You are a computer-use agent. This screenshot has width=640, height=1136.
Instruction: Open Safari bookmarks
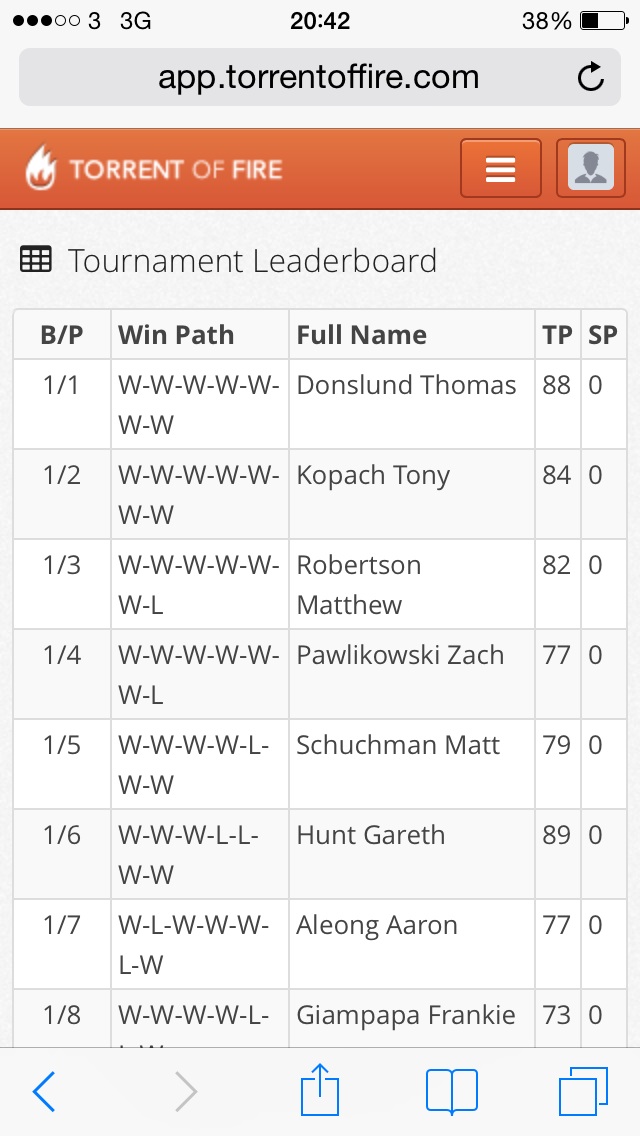click(452, 1091)
